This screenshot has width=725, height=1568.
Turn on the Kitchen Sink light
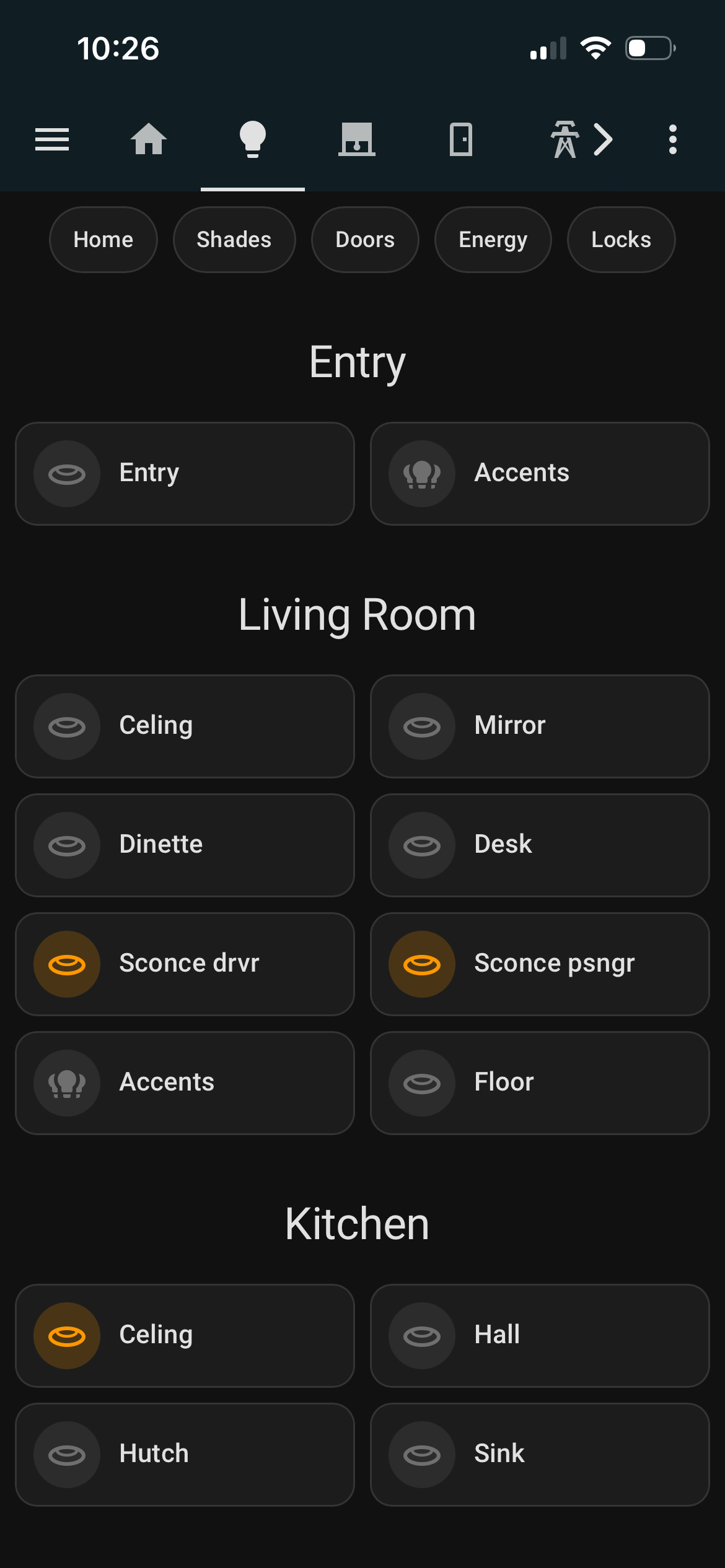pyautogui.click(x=540, y=1454)
